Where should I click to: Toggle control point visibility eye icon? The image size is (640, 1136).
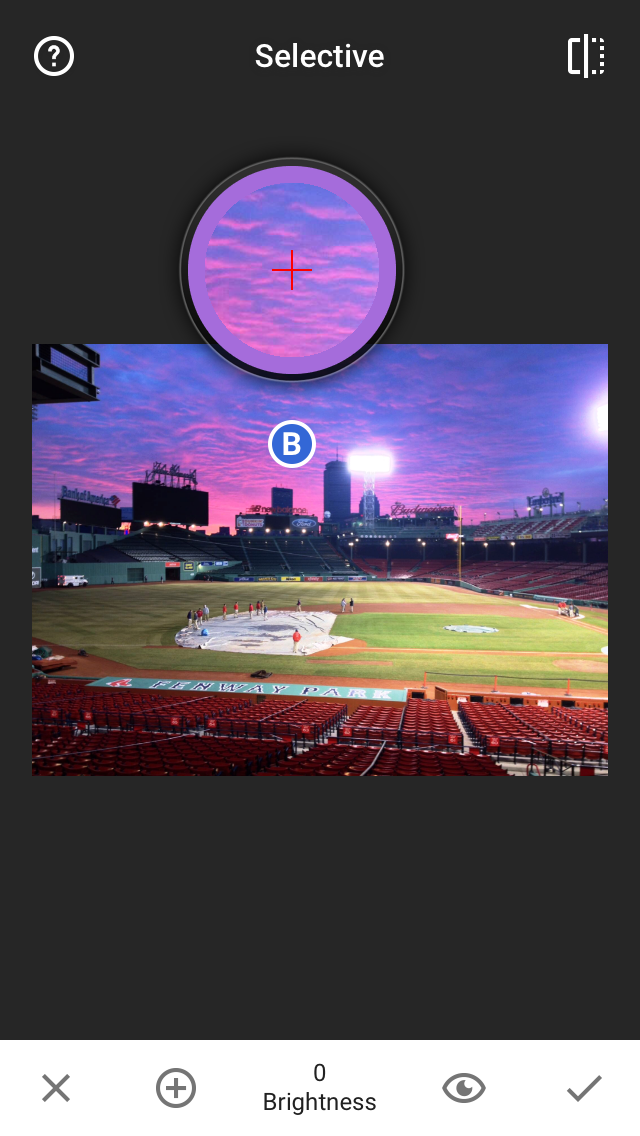464,1088
